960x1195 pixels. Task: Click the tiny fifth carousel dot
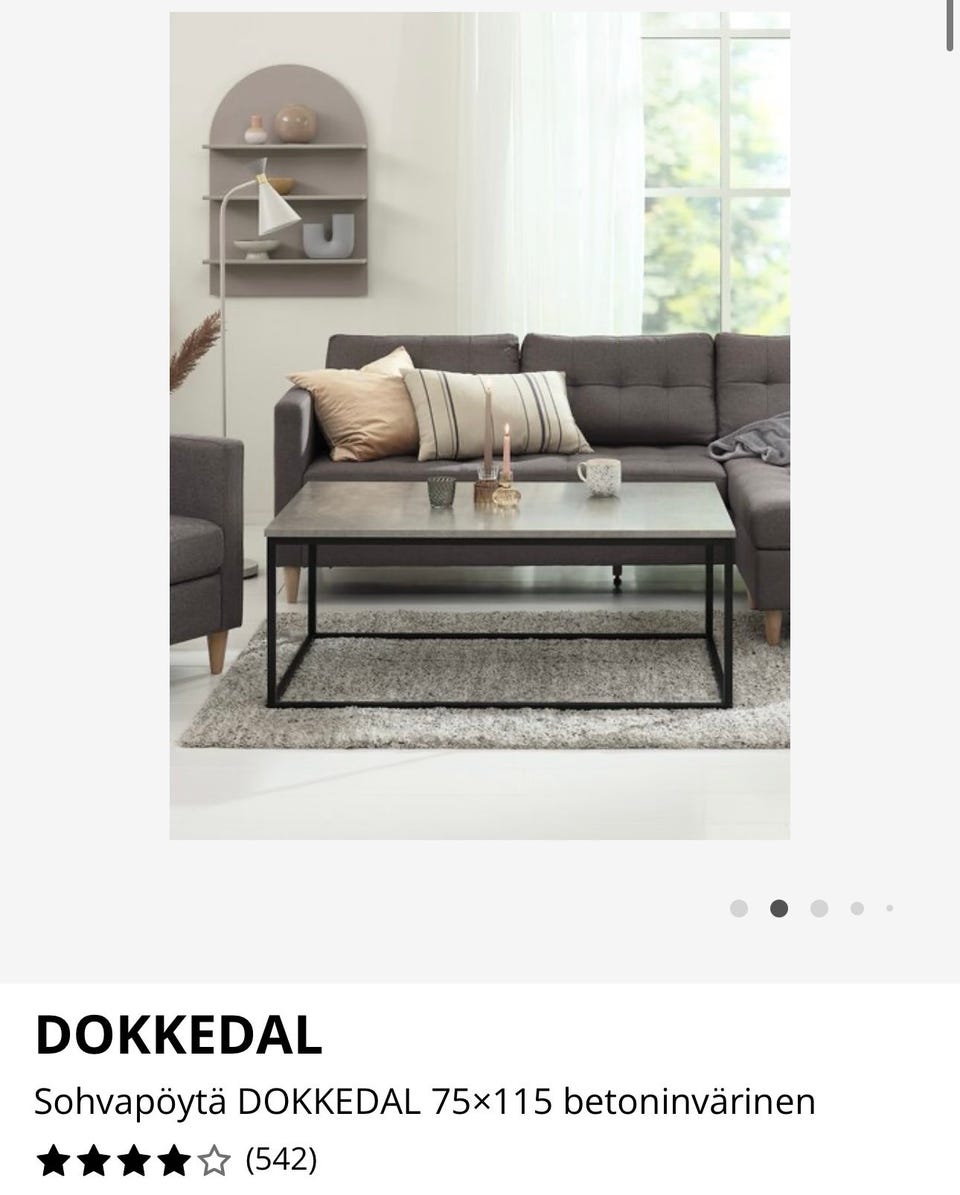(889, 907)
